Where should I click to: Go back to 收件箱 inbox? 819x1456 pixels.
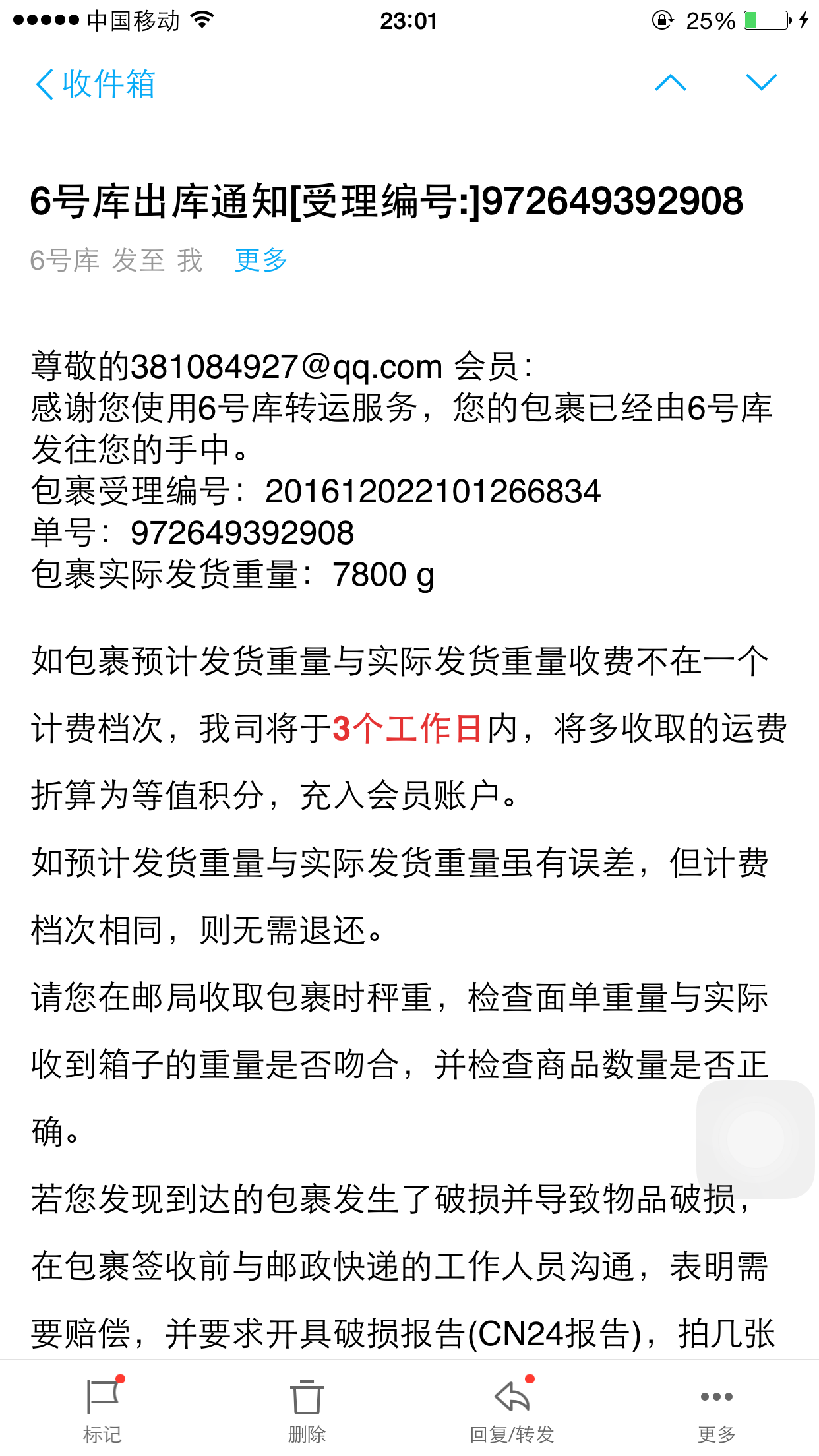coord(95,84)
